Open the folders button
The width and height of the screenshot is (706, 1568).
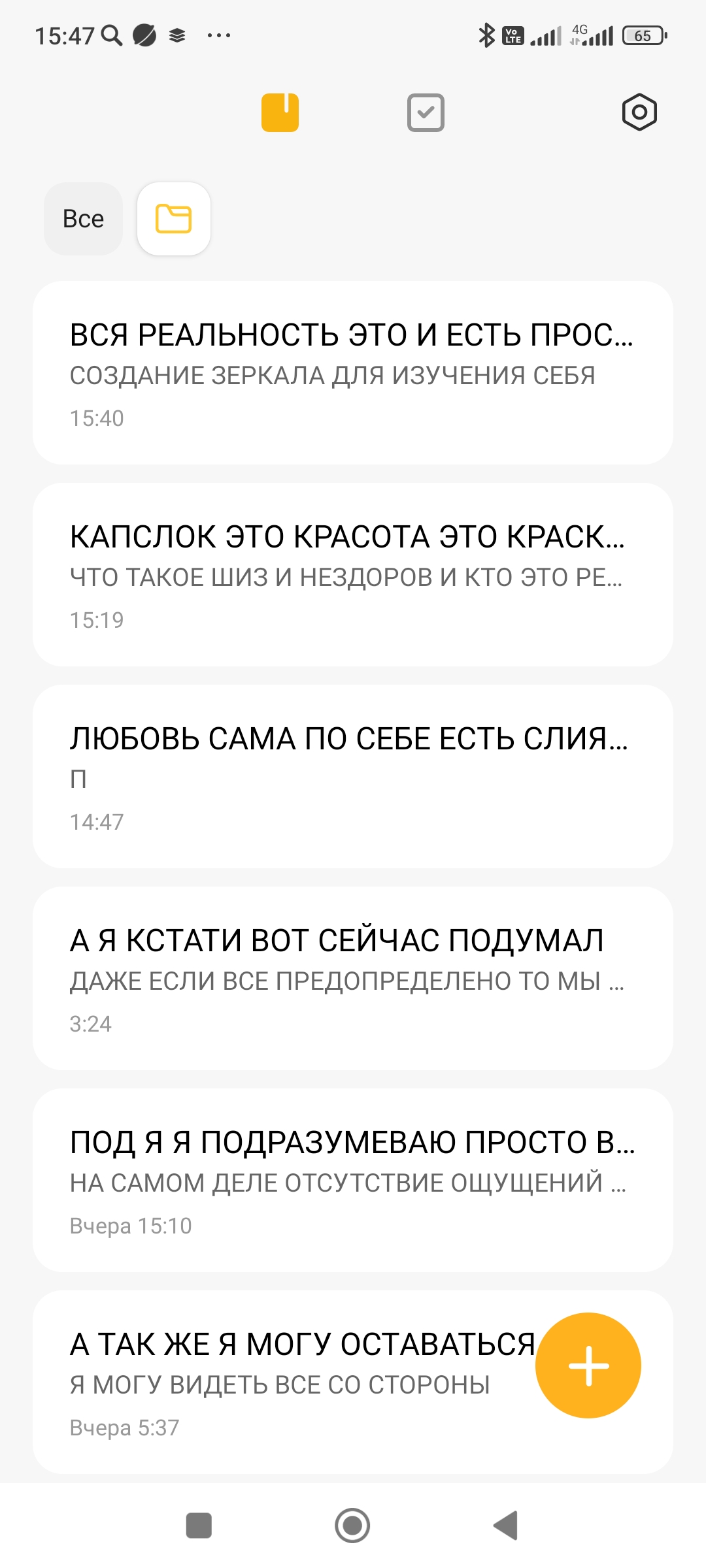click(173, 219)
